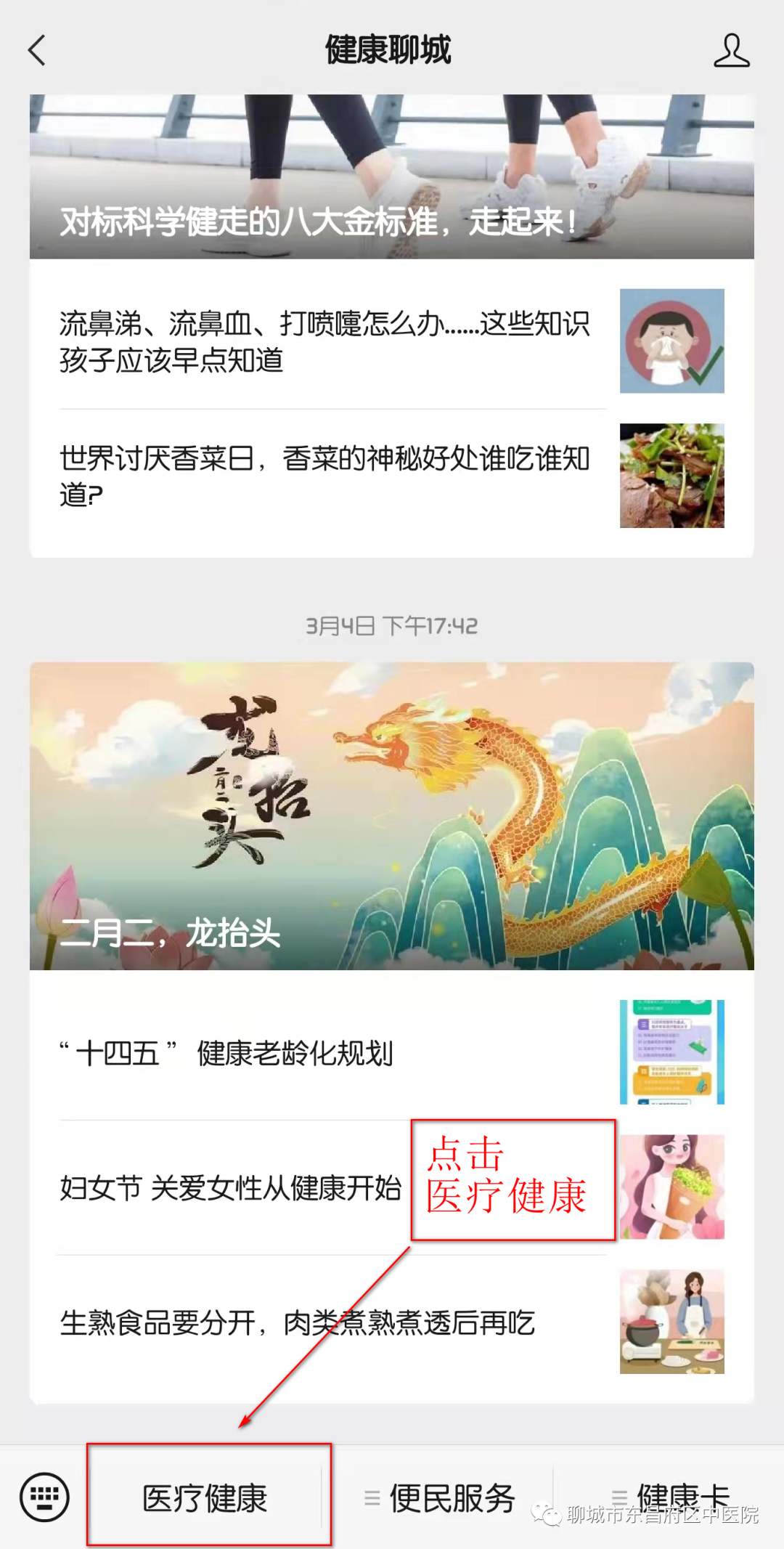Open the account profile icon
The width and height of the screenshot is (784, 1549).
point(731,51)
